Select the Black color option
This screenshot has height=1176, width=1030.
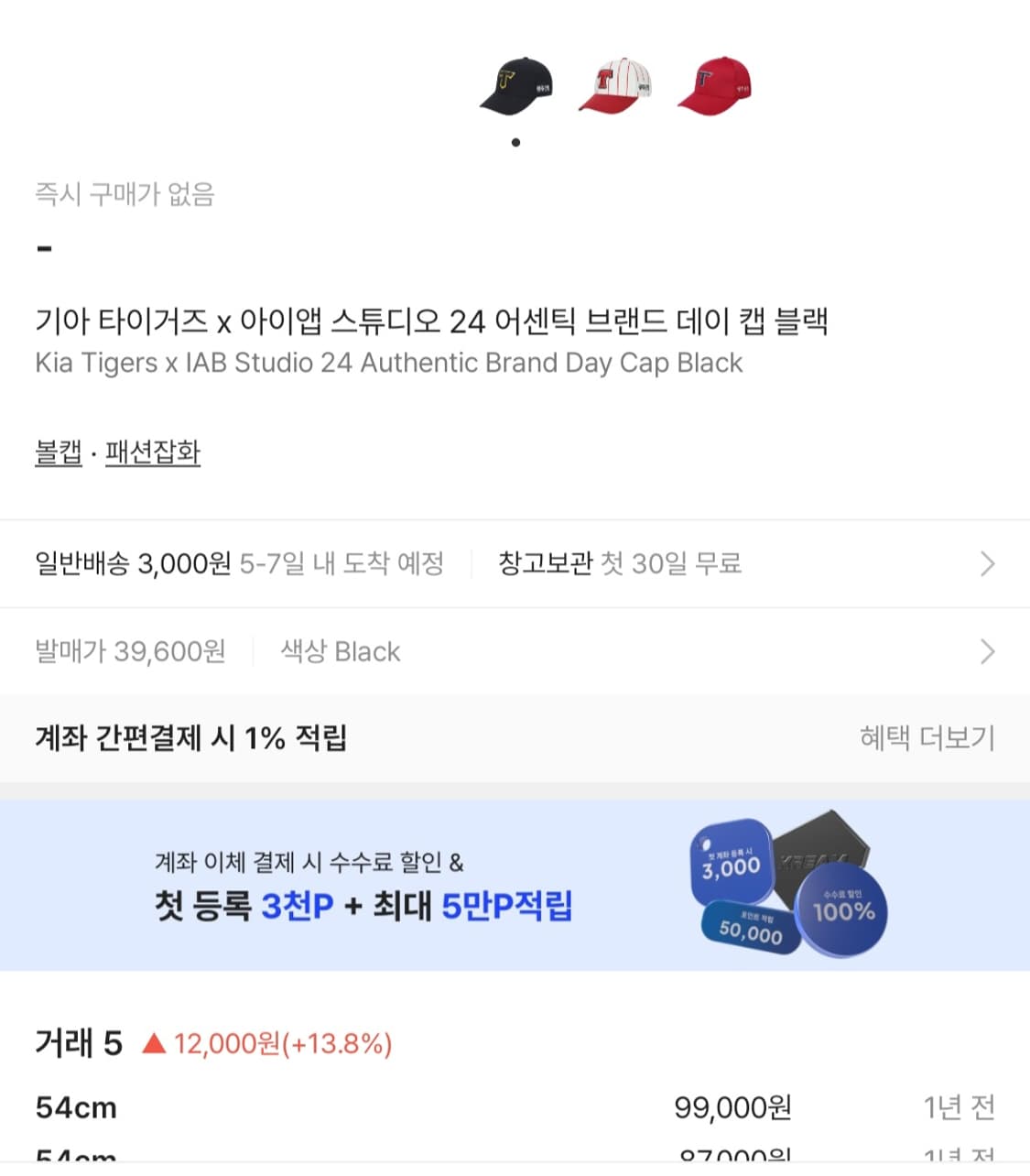(340, 651)
